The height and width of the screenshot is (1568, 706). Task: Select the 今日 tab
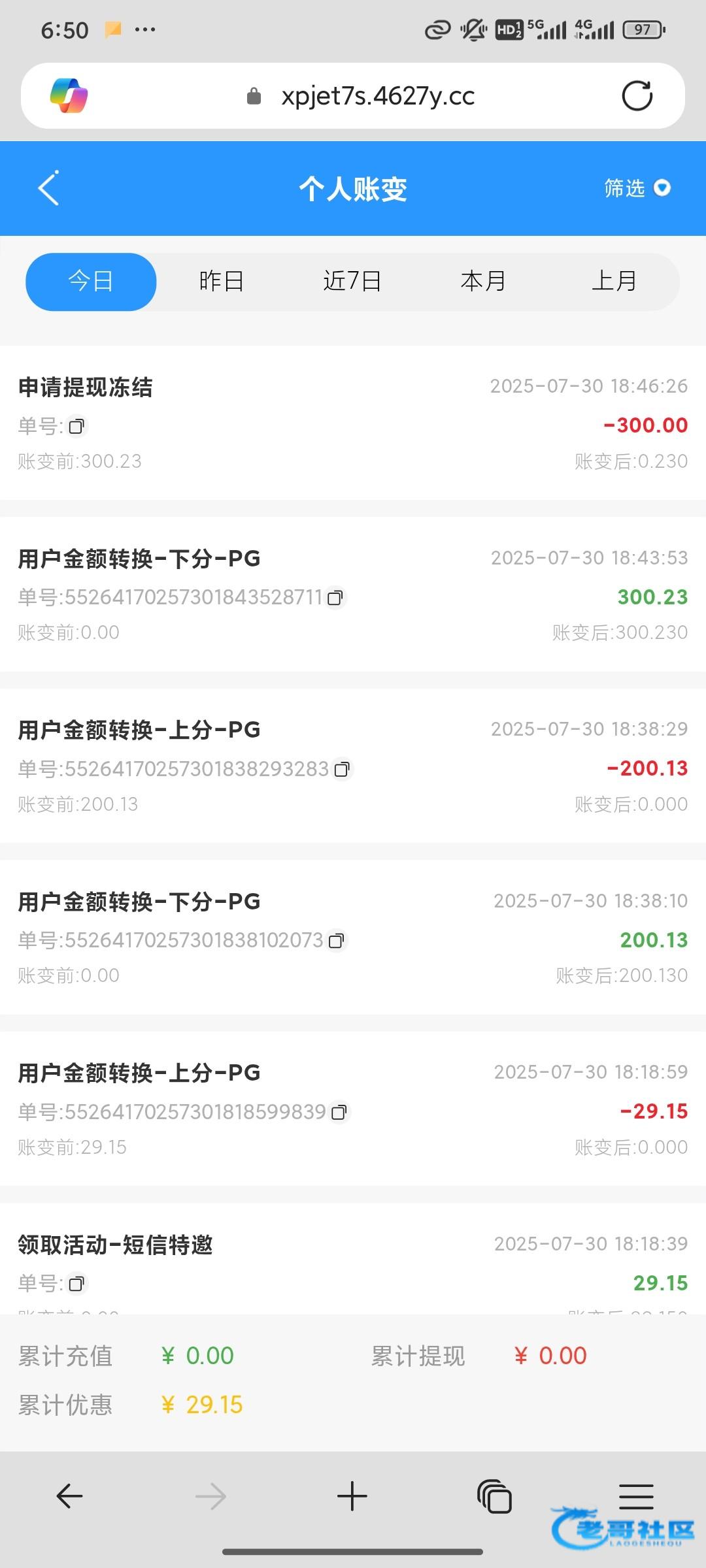[x=91, y=282]
